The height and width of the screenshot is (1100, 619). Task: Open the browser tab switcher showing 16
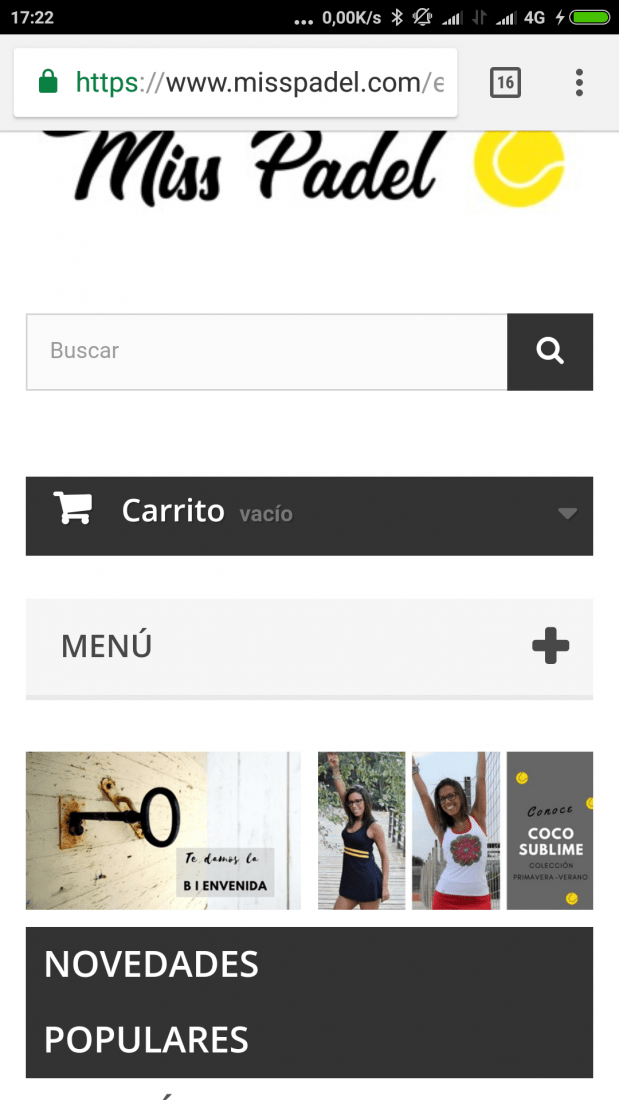(x=505, y=83)
